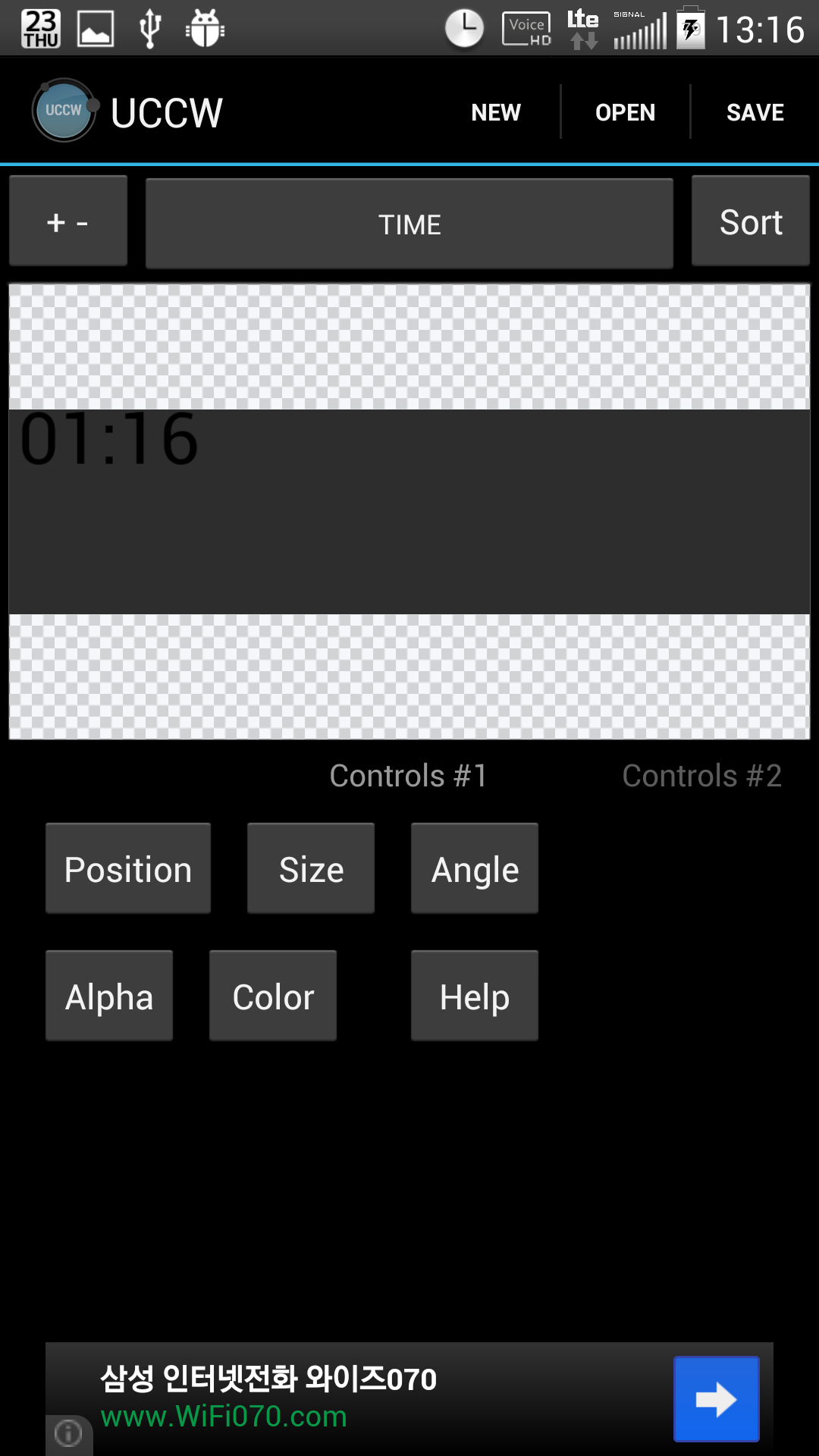Viewport: 819px width, 1456px height.
Task: Tap the UCCW app icon
Action: click(64, 111)
